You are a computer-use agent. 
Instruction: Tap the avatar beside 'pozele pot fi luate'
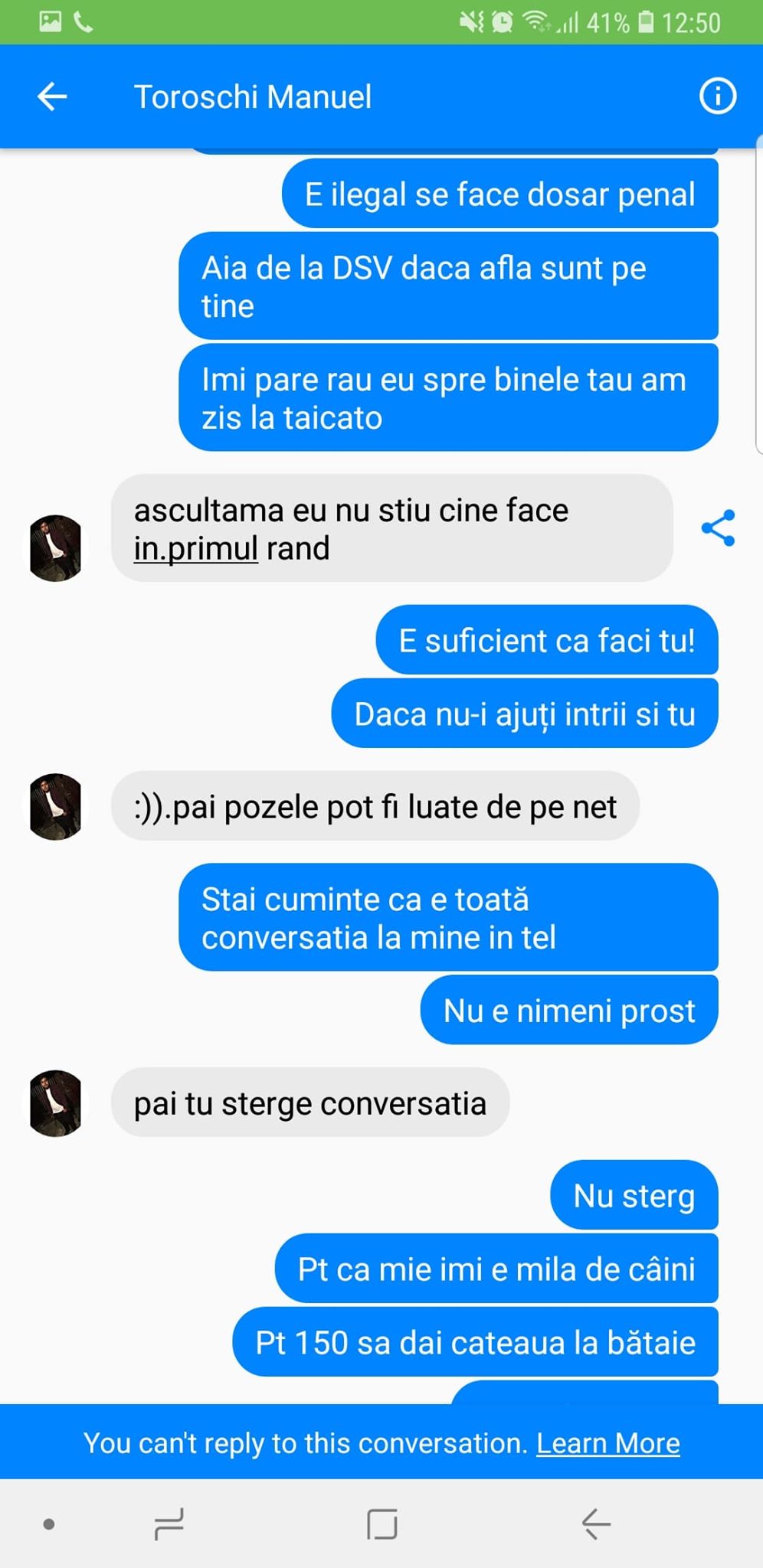(x=55, y=807)
